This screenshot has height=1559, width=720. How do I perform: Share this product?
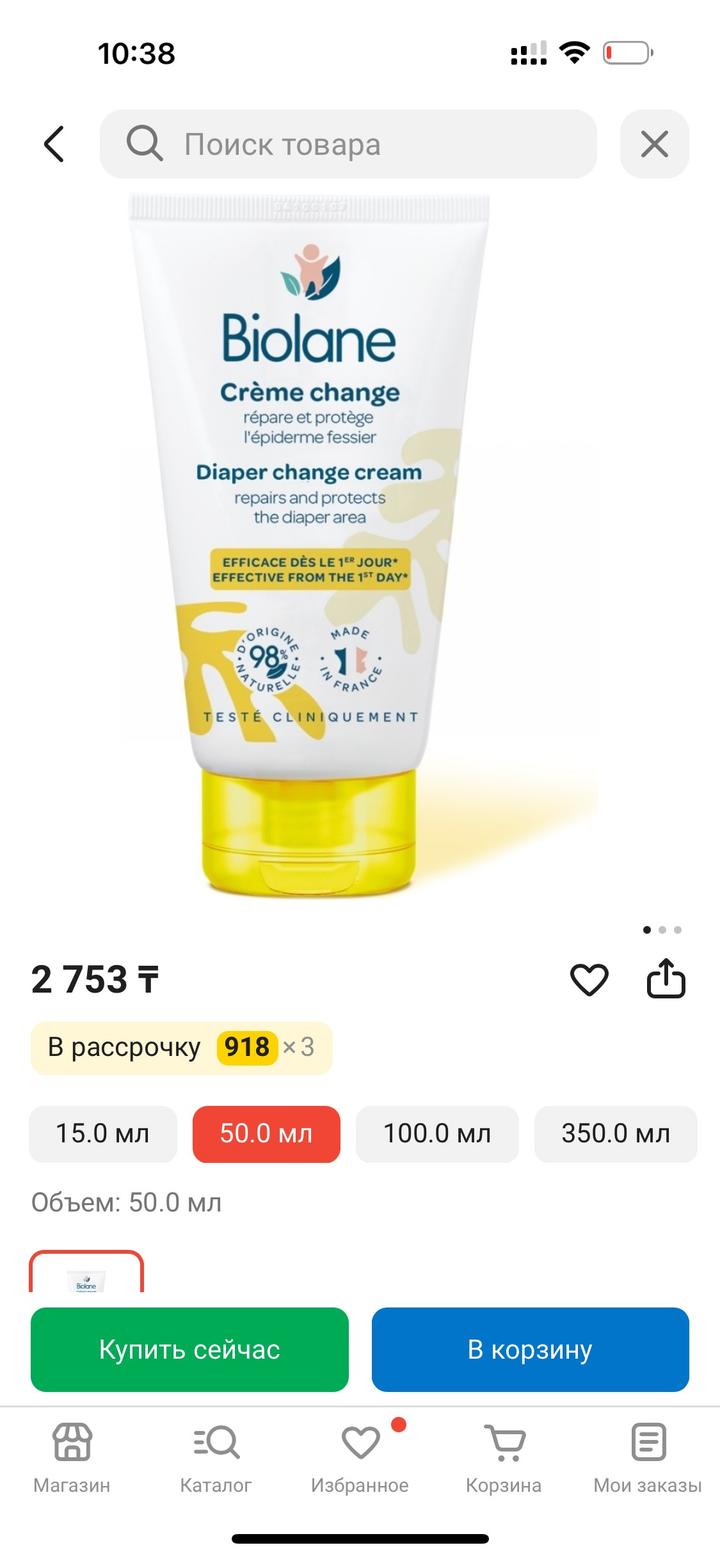click(665, 979)
